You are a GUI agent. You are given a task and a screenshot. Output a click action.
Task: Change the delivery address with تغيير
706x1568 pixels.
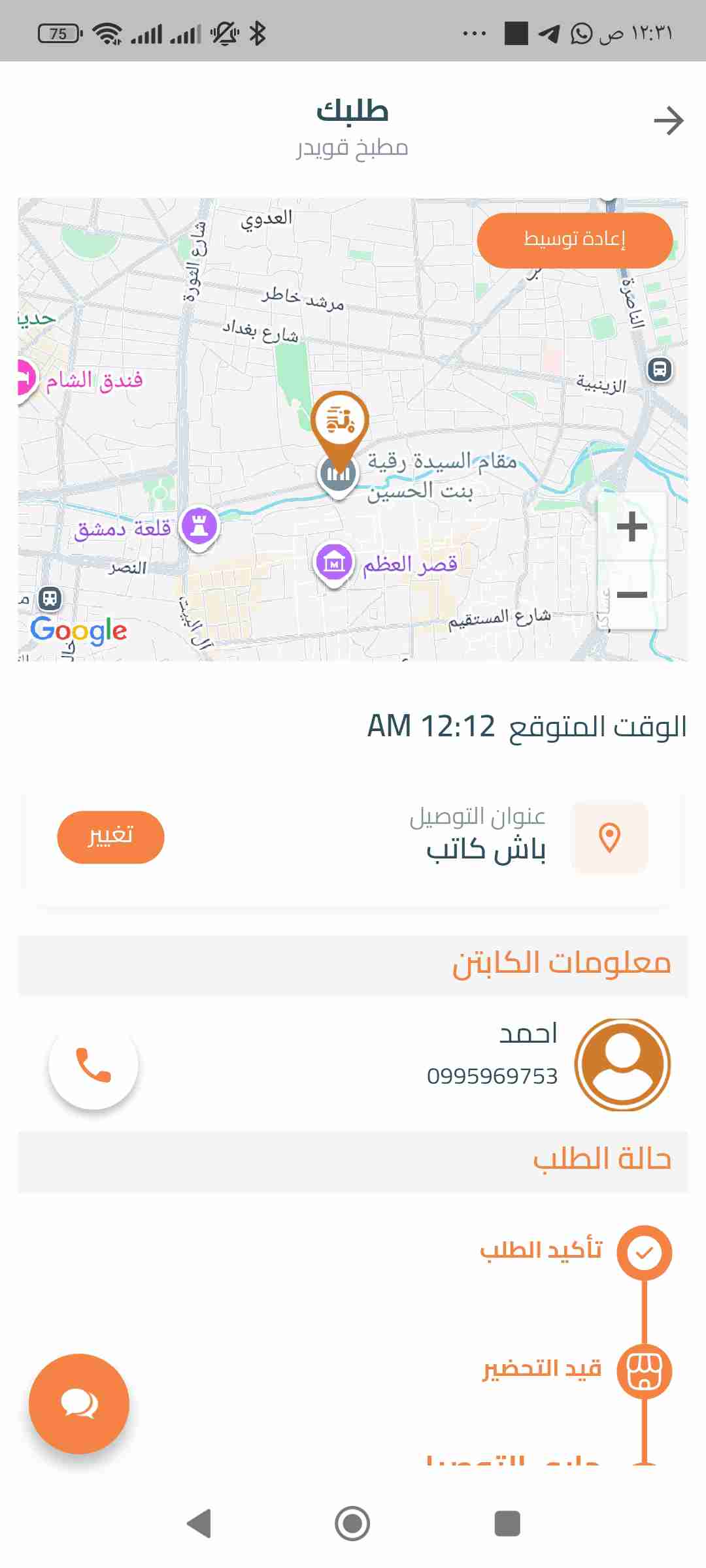pos(110,837)
